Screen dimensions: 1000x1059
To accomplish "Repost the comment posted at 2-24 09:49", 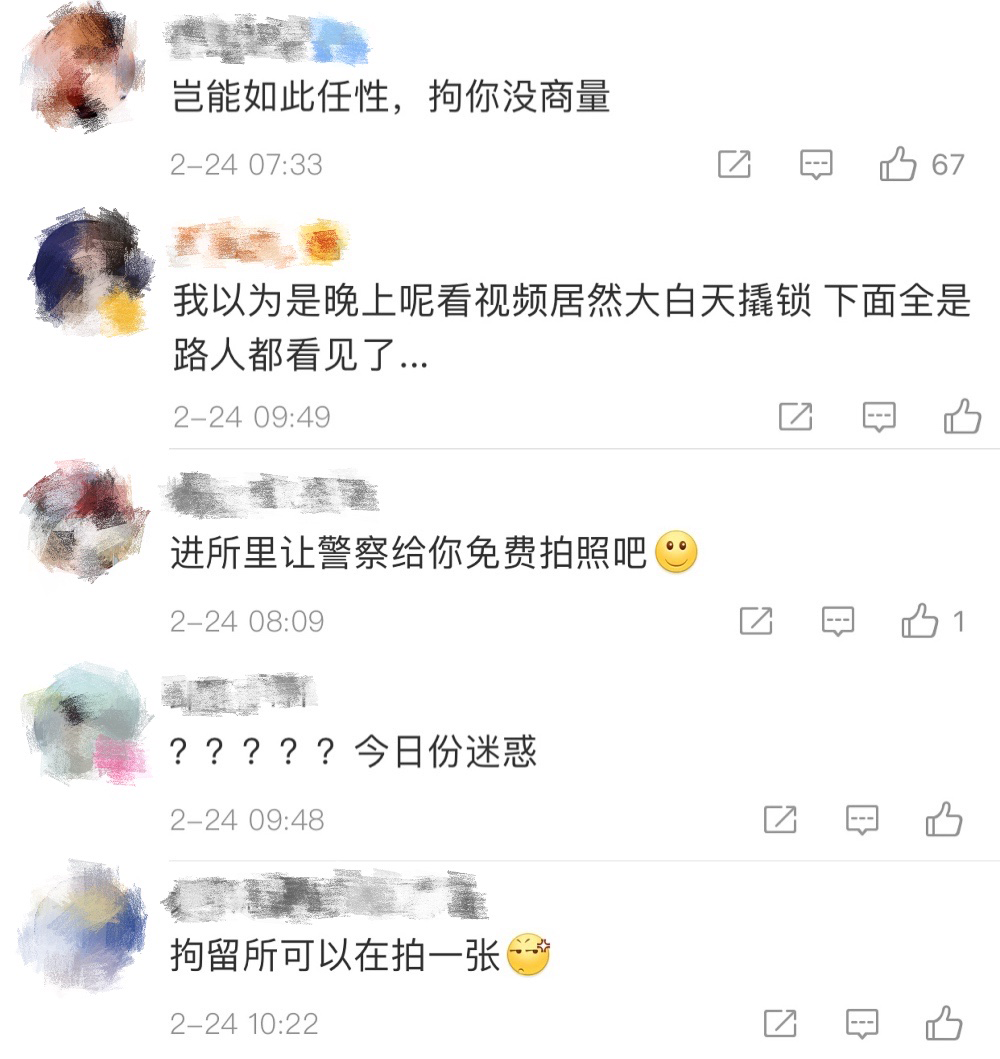I will [x=796, y=417].
